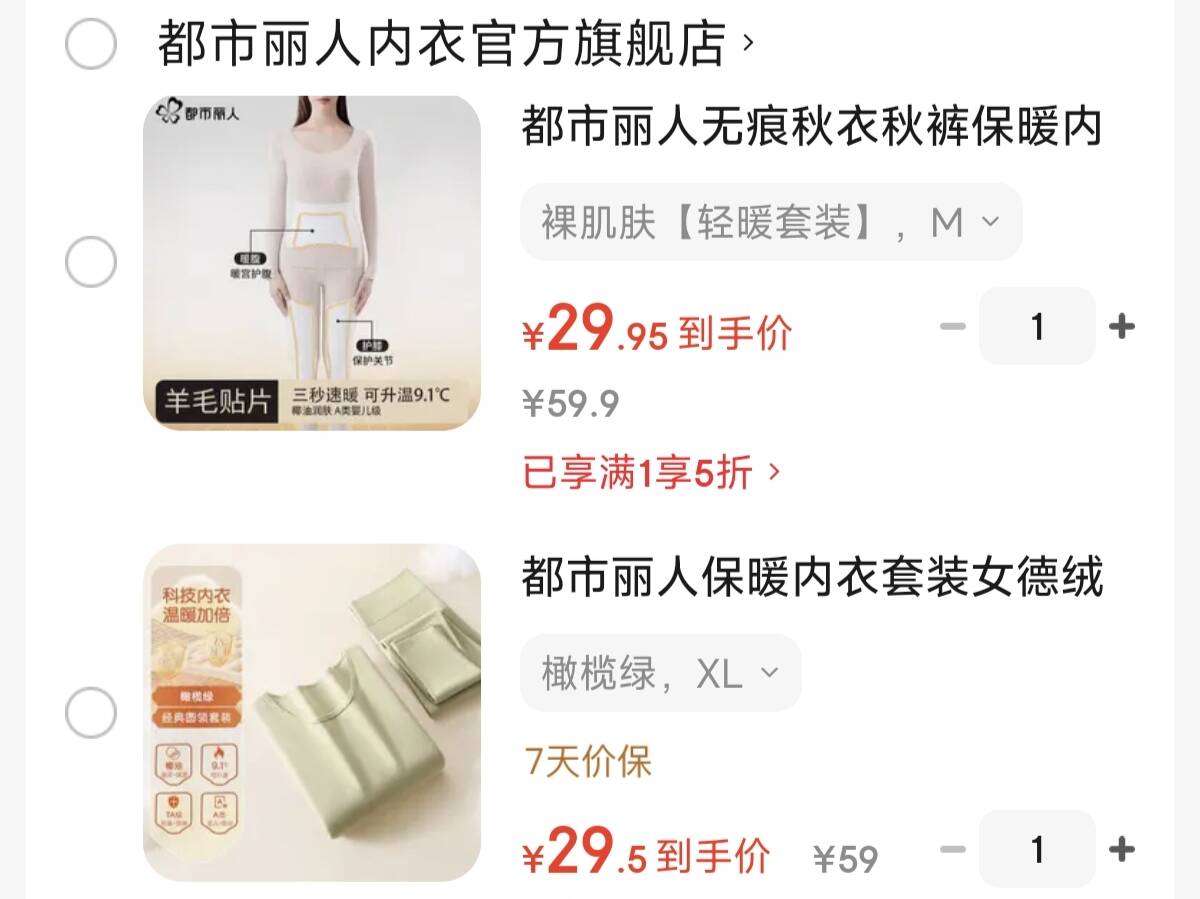The image size is (1200, 899).
Task: Select all items from 都市丽人内衣官方旗舰店
Action: 91,44
